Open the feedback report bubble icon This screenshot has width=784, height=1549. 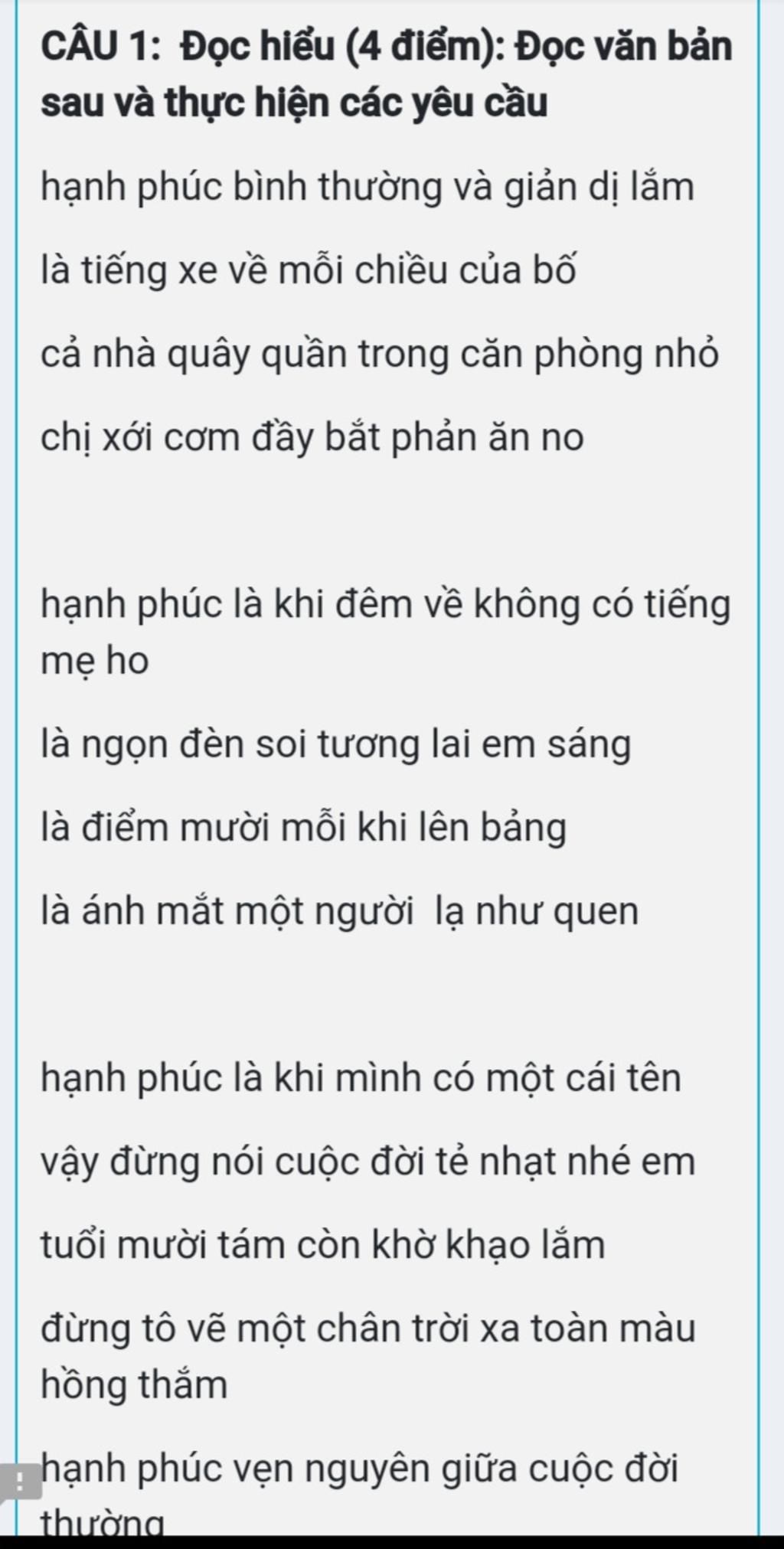tap(20, 1479)
